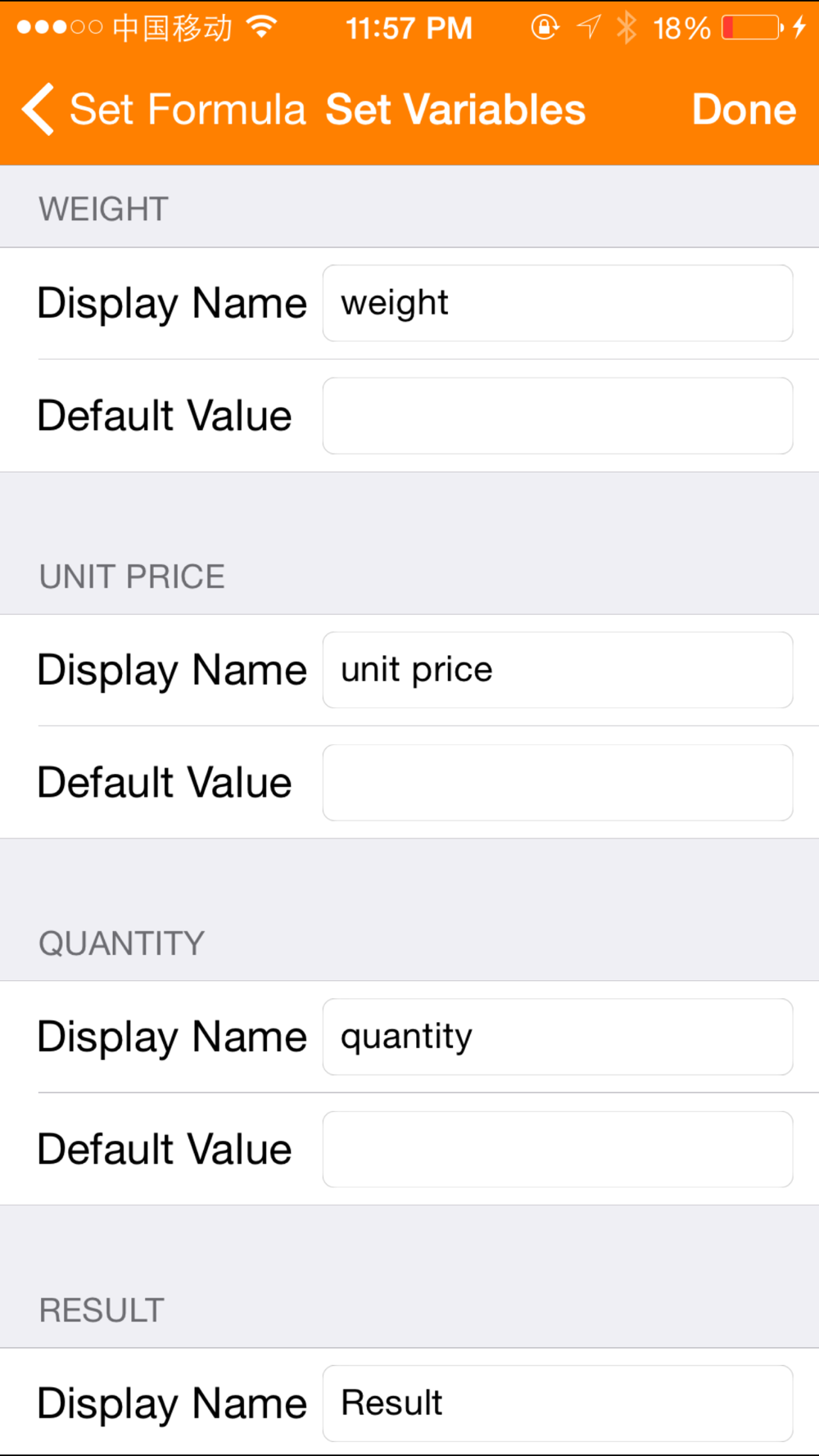
Task: Edit the quantity display name field
Action: click(x=558, y=1037)
